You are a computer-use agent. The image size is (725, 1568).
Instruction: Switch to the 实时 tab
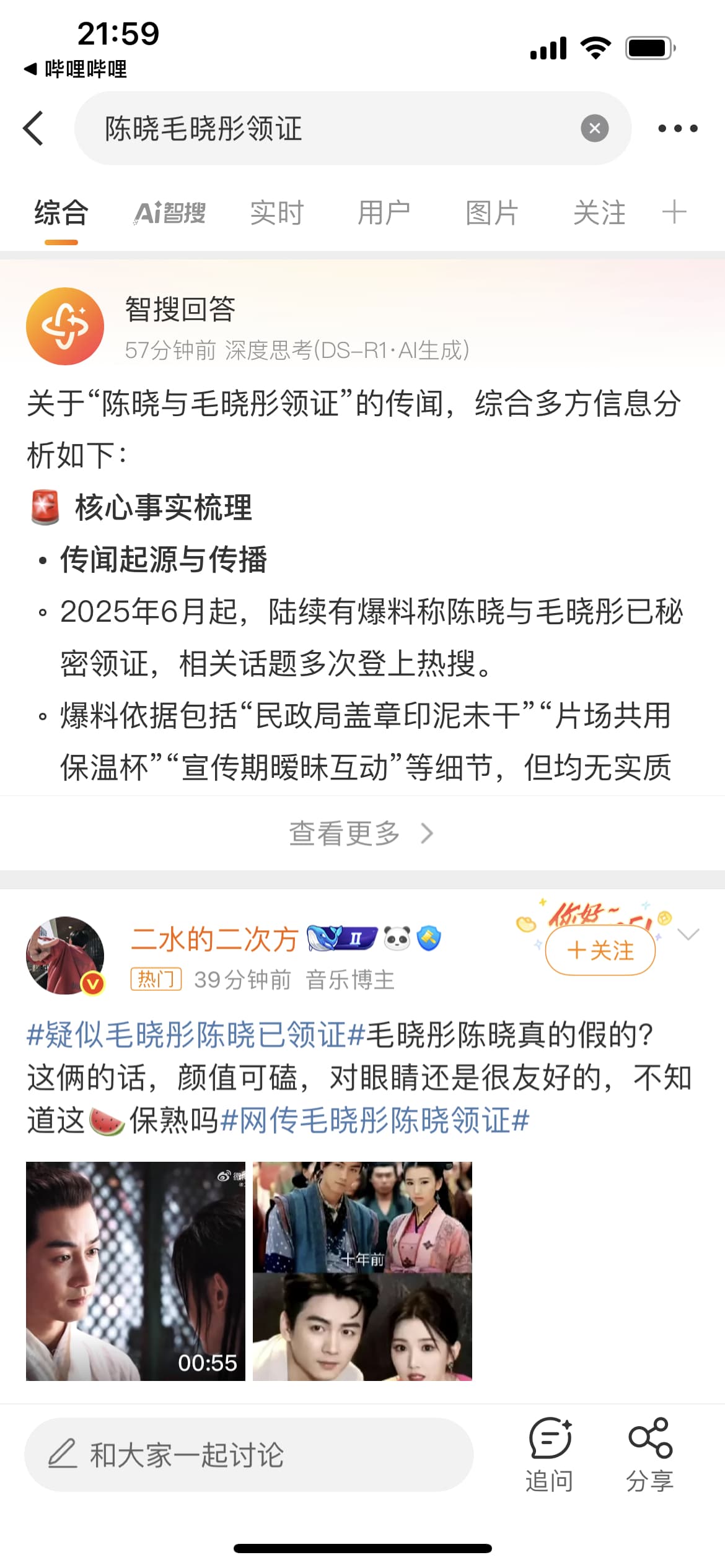pos(276,213)
